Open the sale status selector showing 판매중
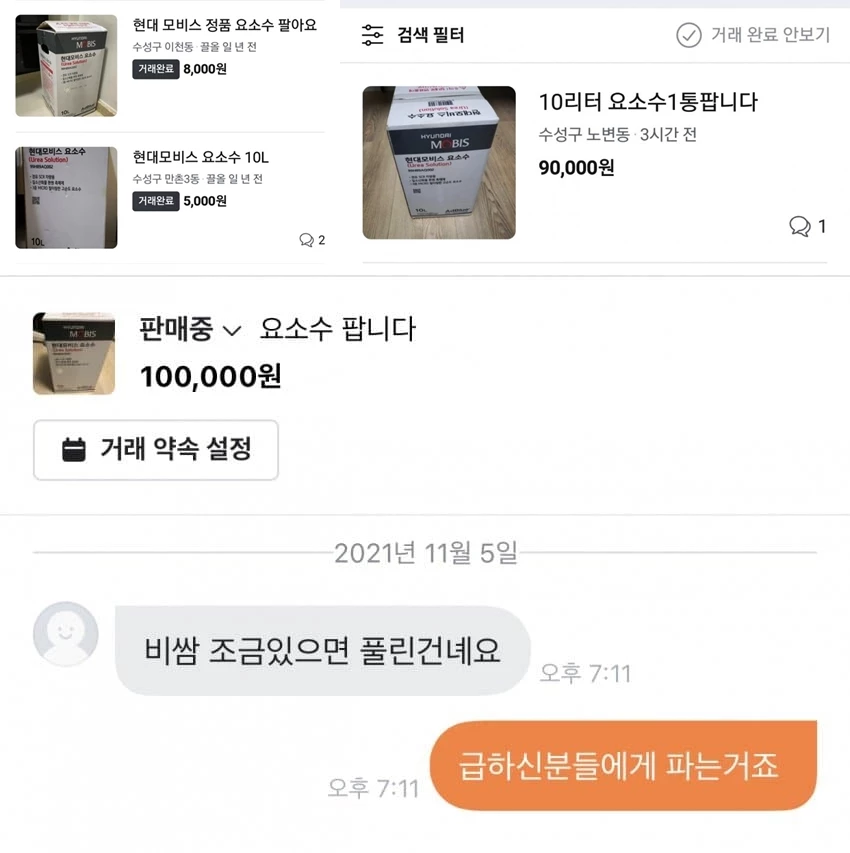Image resolution: width=850 pixels, height=853 pixels. [x=190, y=330]
